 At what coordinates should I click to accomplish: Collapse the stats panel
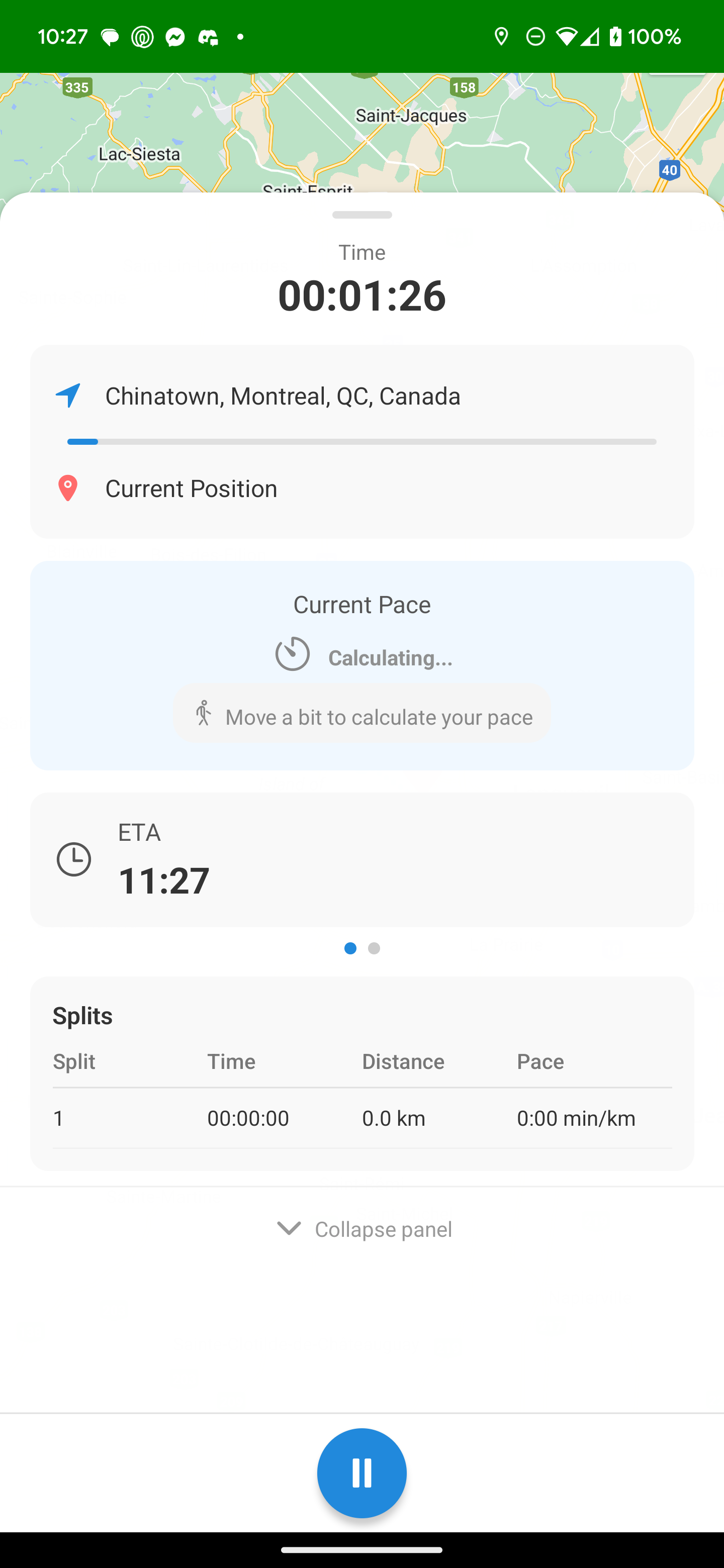(363, 1229)
